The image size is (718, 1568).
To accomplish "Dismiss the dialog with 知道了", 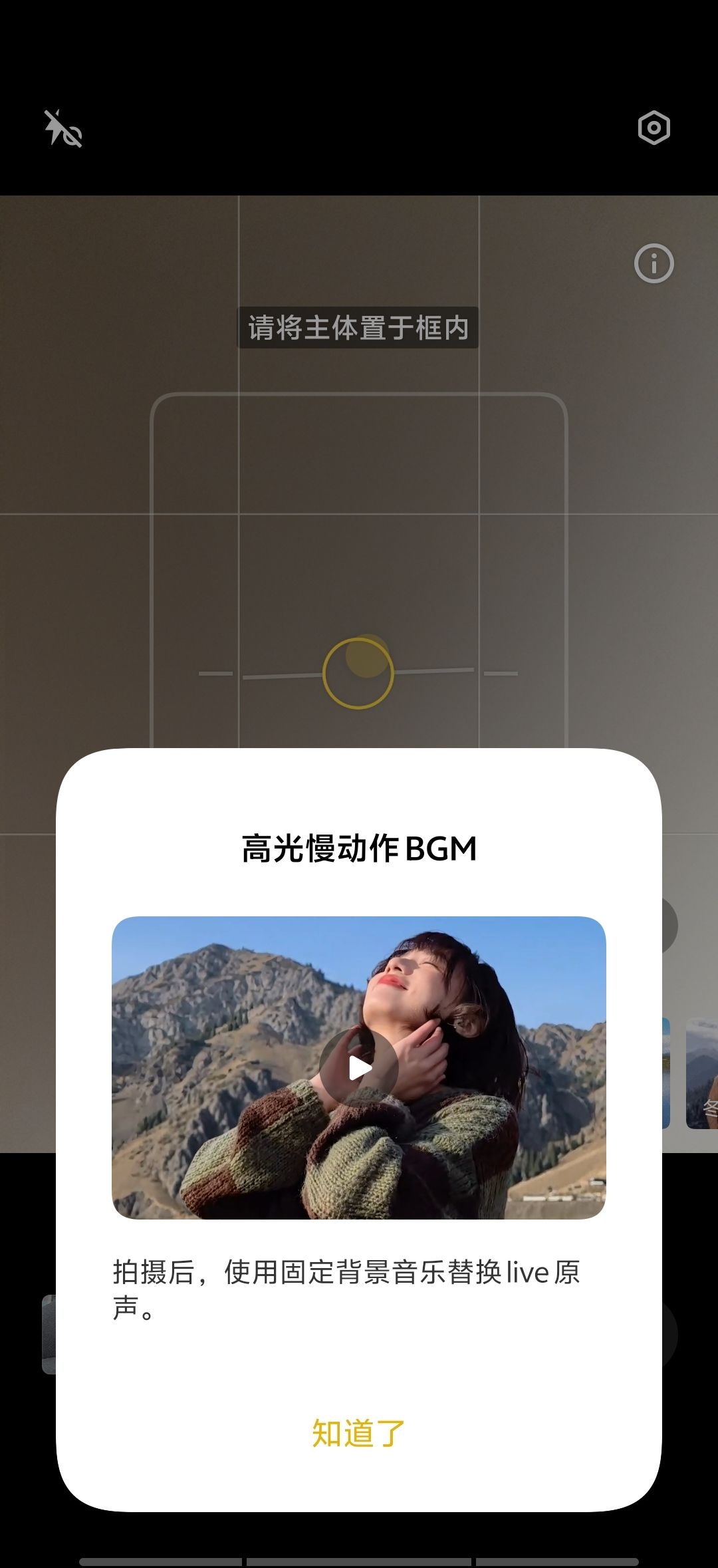I will click(x=358, y=1433).
